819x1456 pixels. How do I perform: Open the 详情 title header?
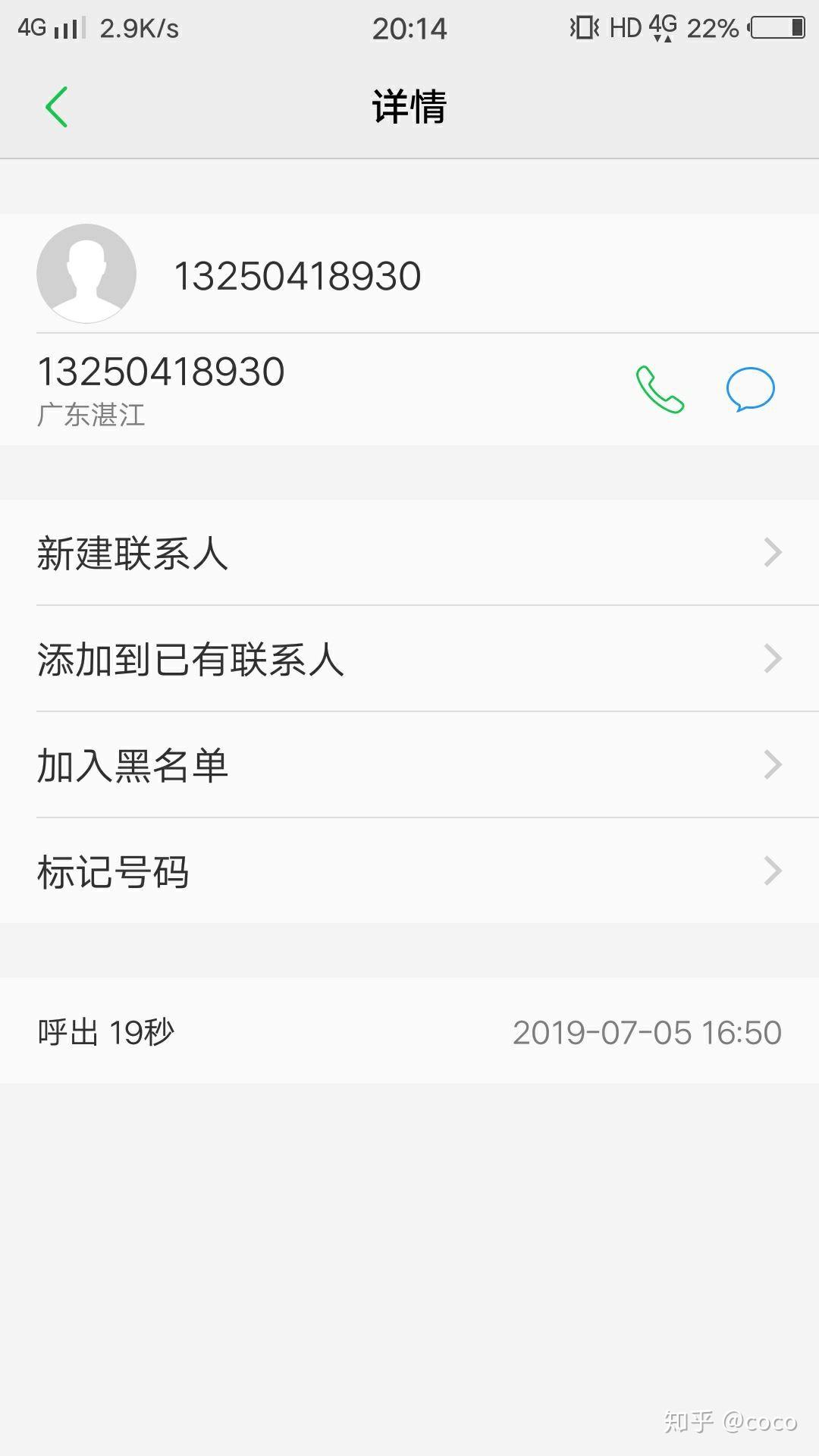tap(409, 106)
